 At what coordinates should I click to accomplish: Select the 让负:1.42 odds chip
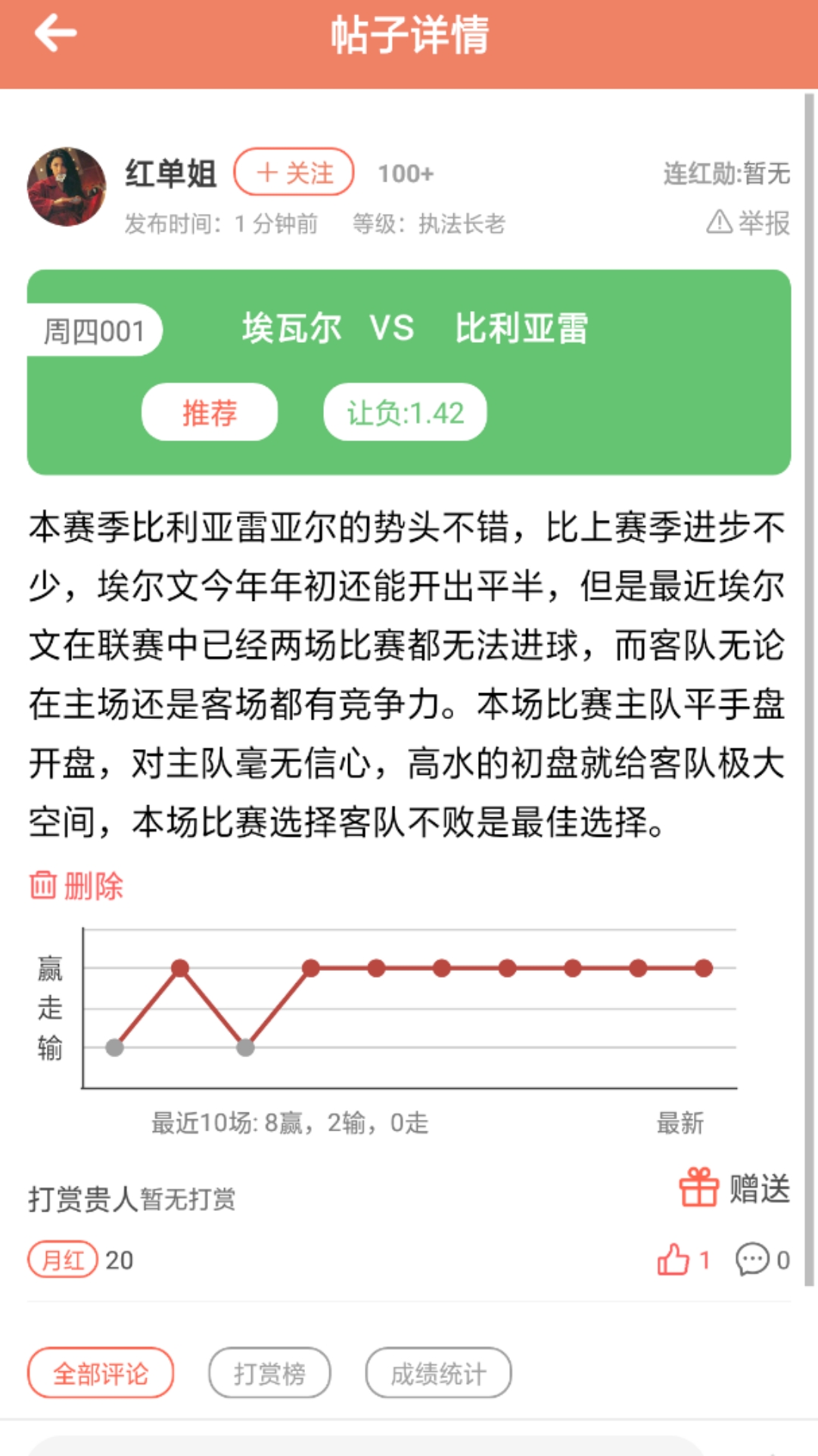405,412
